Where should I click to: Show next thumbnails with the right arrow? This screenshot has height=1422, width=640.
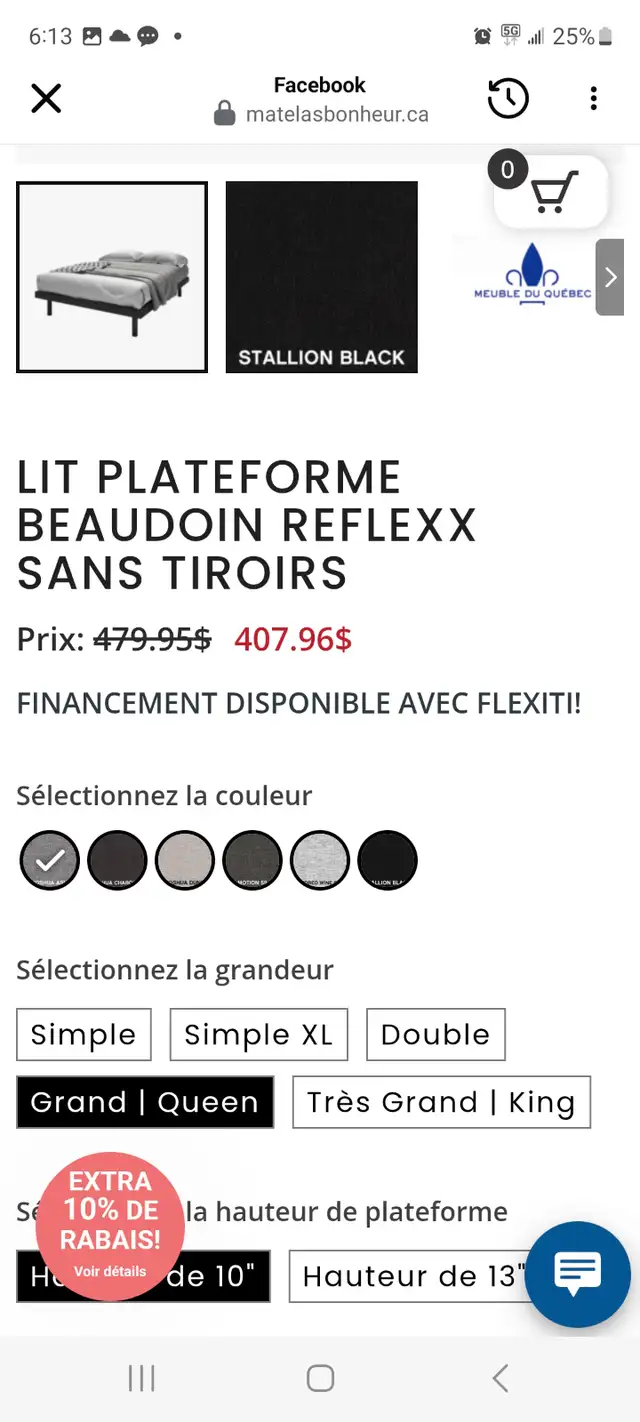(610, 277)
